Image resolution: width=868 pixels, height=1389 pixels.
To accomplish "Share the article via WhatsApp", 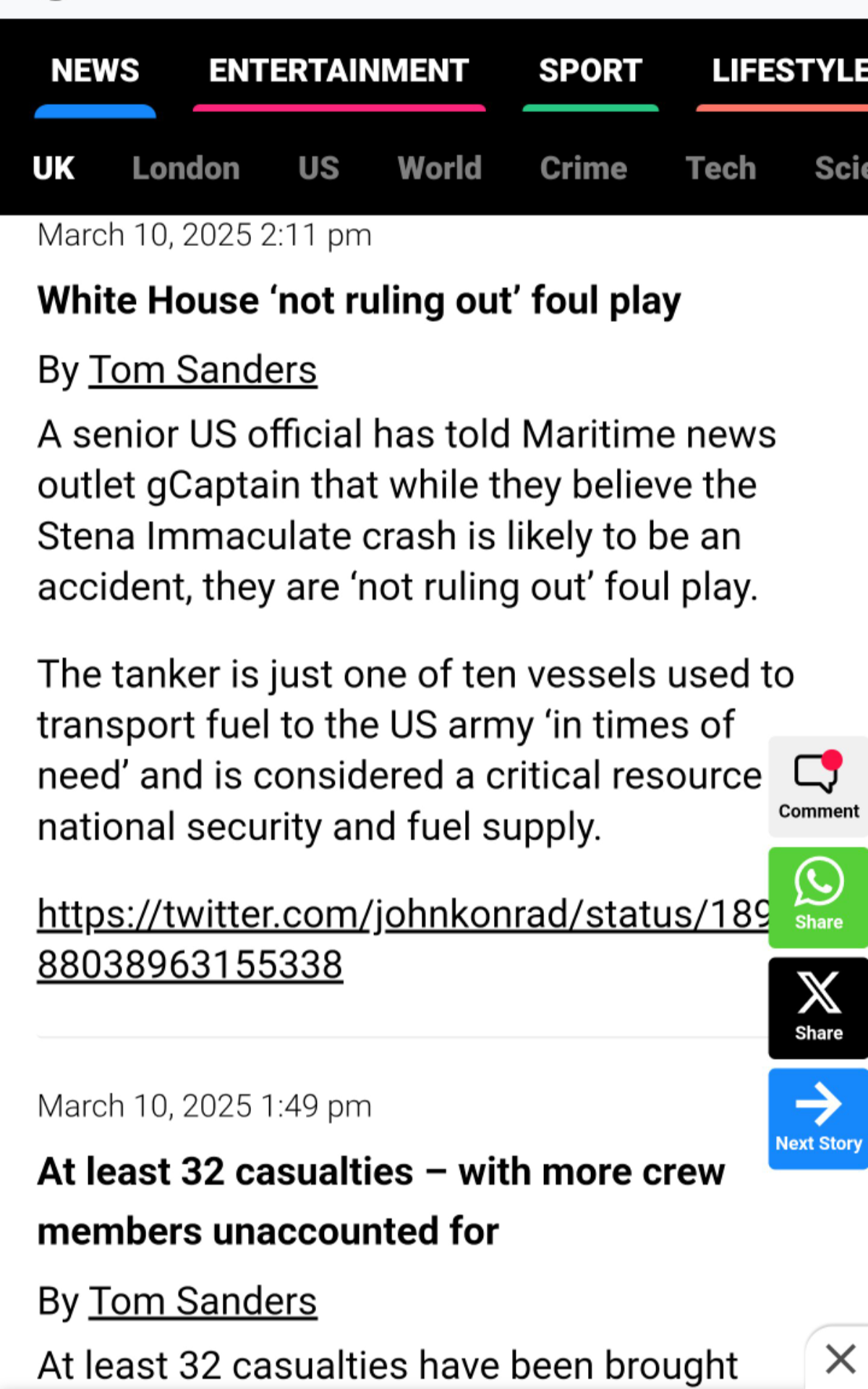I will 818,897.
